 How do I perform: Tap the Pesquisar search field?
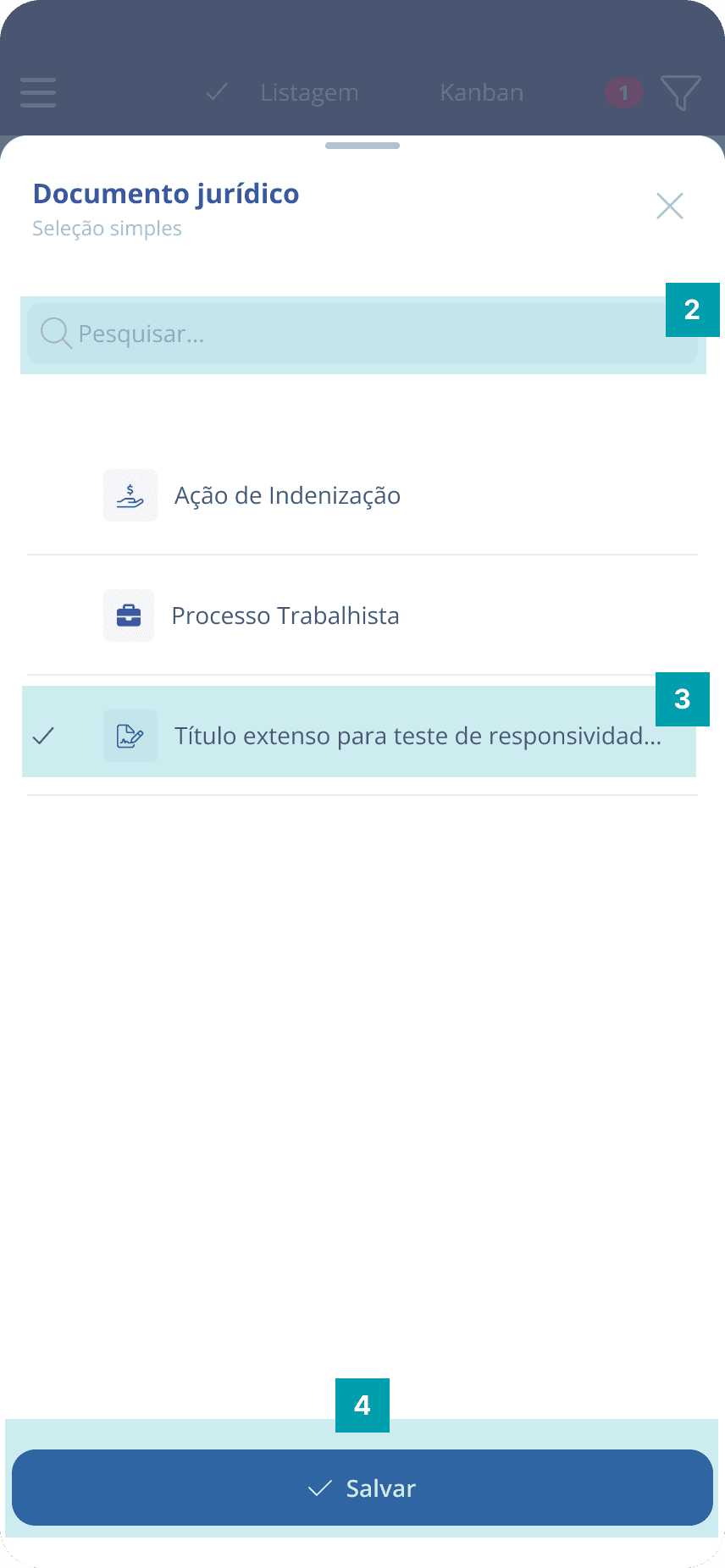click(x=362, y=334)
